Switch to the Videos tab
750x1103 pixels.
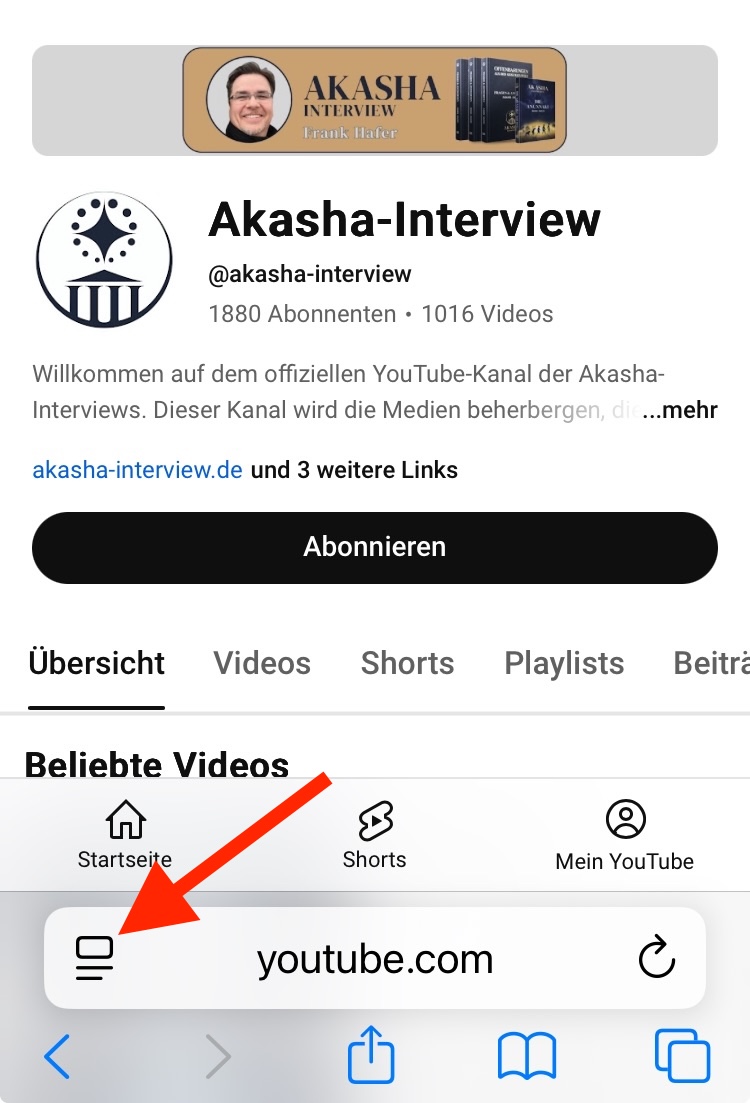click(x=262, y=663)
